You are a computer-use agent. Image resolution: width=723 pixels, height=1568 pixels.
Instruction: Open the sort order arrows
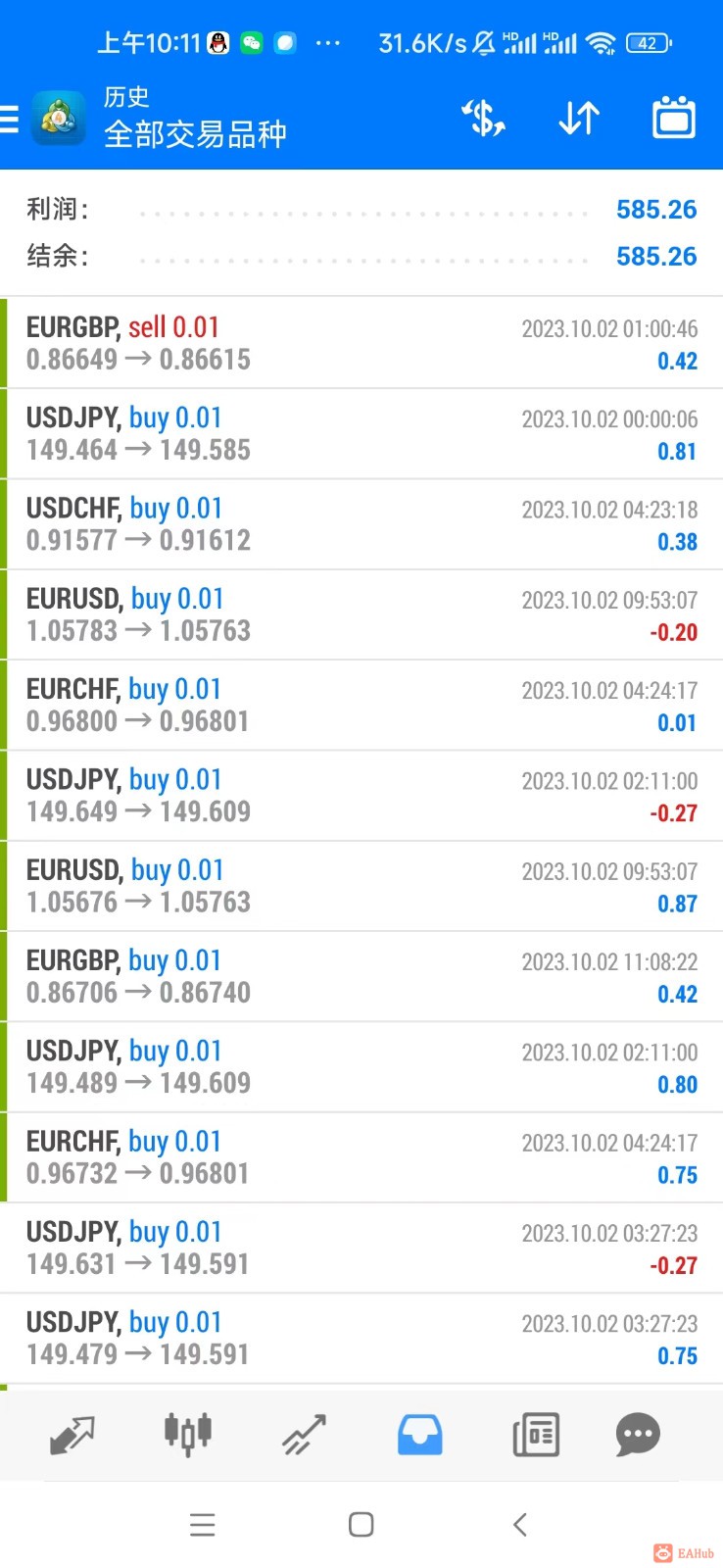click(x=579, y=119)
